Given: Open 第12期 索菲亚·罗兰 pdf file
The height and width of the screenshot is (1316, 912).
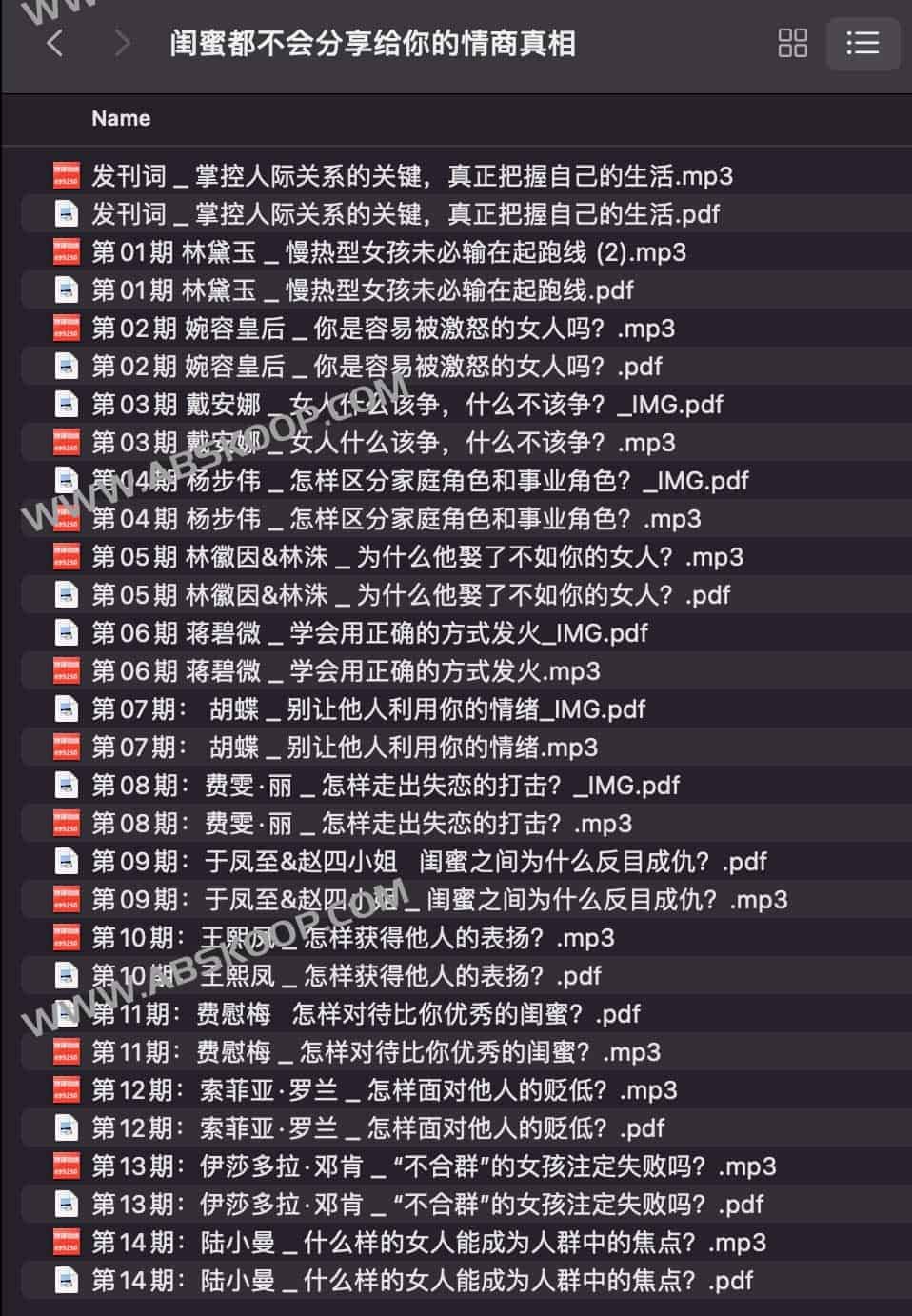Looking at the screenshot, I should pyautogui.click(x=378, y=1127).
